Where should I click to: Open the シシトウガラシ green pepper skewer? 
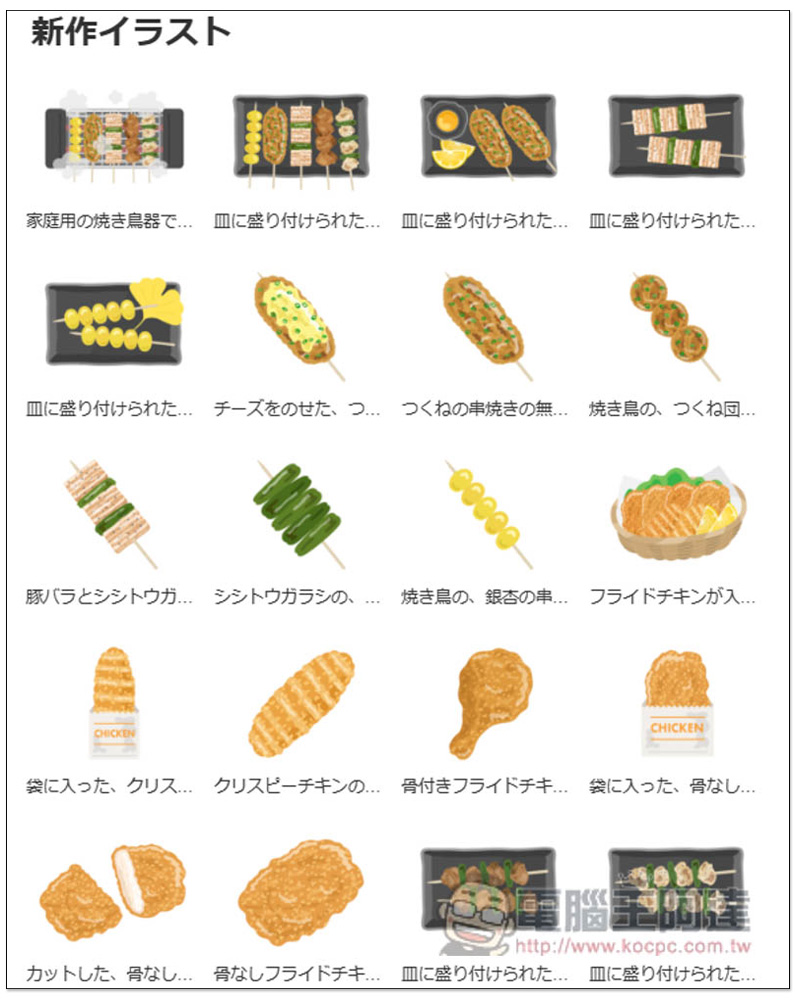tap(298, 512)
